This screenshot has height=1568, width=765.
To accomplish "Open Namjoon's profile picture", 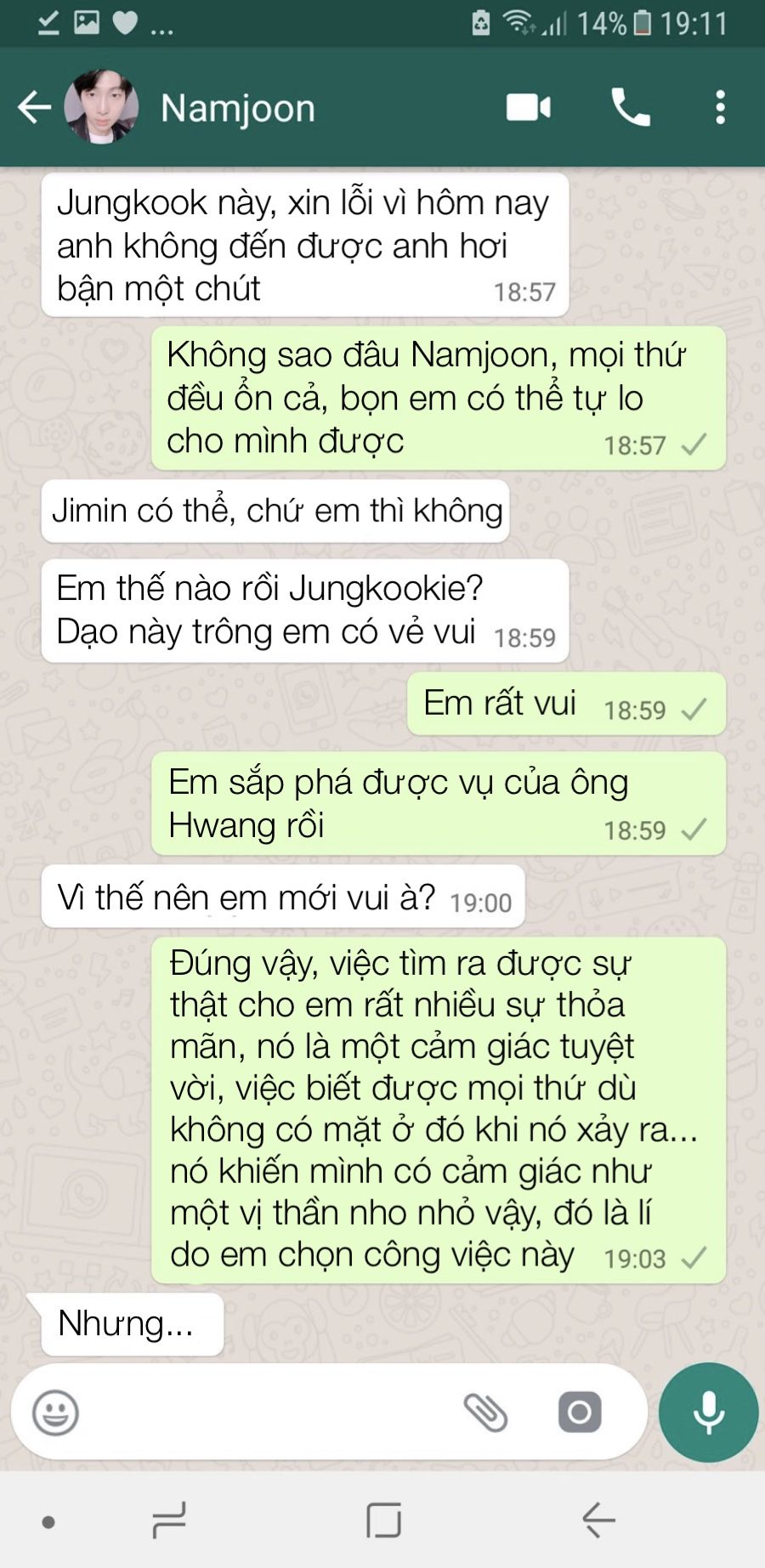I will [101, 108].
